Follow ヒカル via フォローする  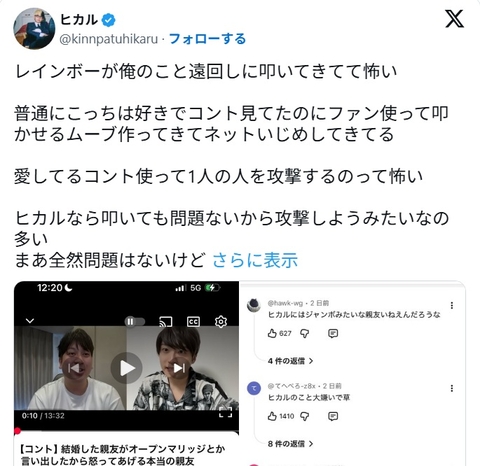coord(207,39)
